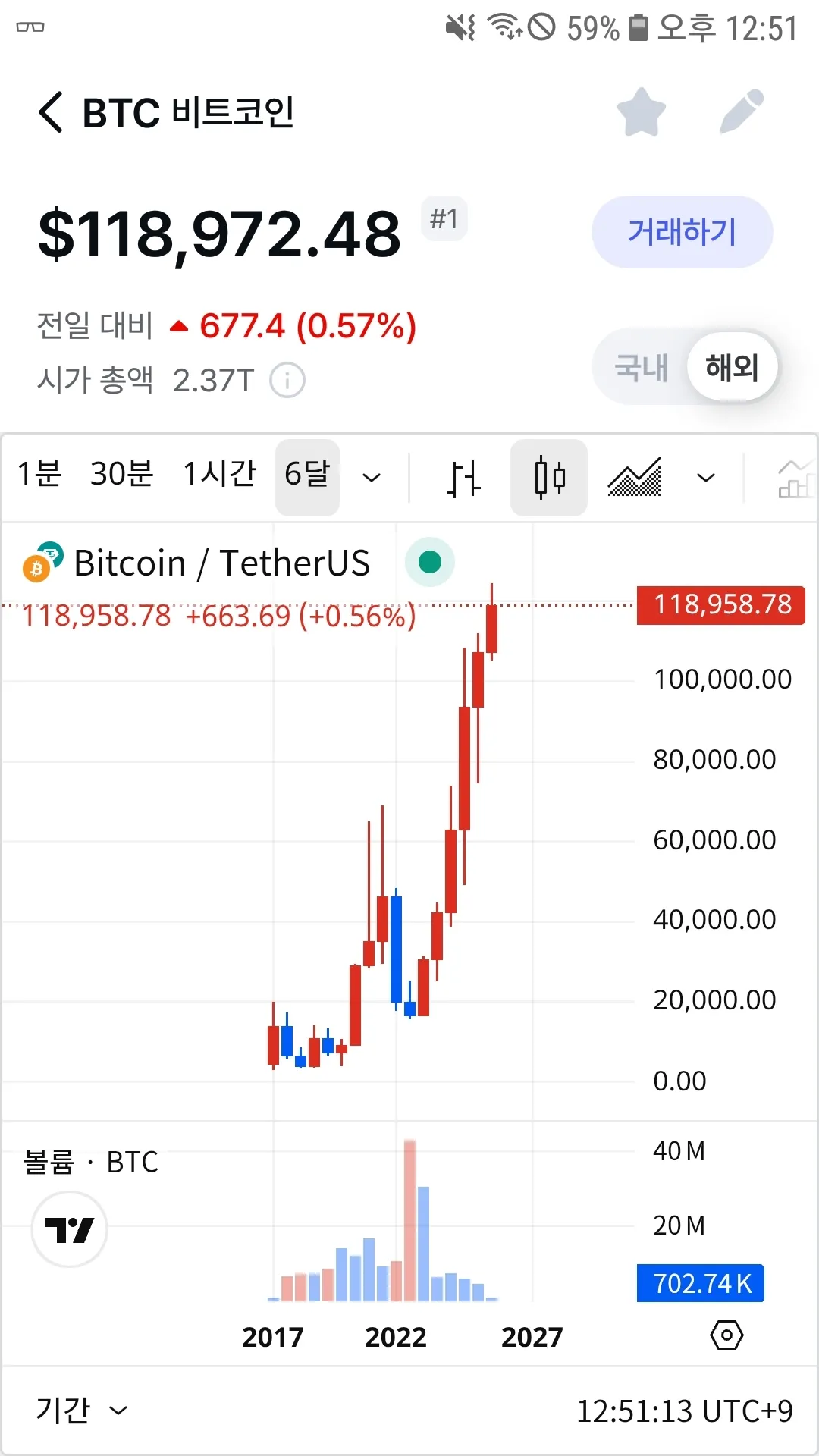
Task: Open chart settings hexagon icon
Action: click(x=726, y=1335)
